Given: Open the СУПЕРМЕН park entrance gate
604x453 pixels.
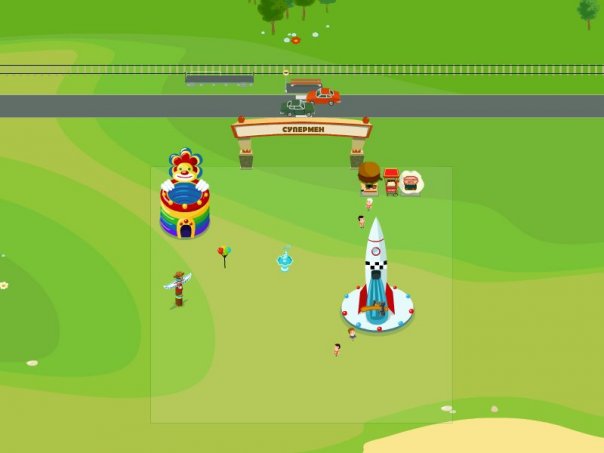Looking at the screenshot, I should [x=301, y=130].
